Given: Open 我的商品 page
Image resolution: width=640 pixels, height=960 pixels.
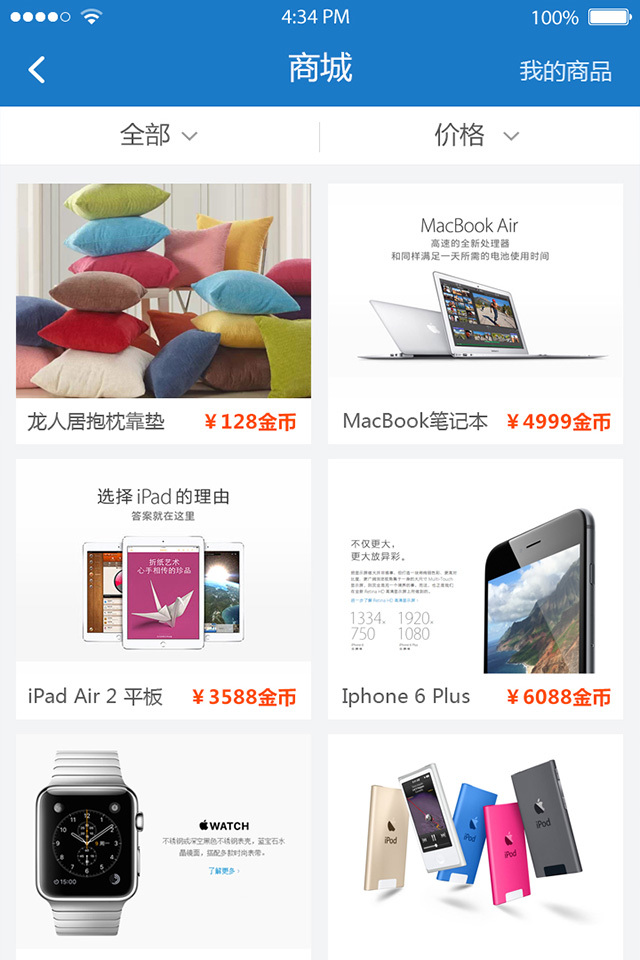Looking at the screenshot, I should pos(565,71).
